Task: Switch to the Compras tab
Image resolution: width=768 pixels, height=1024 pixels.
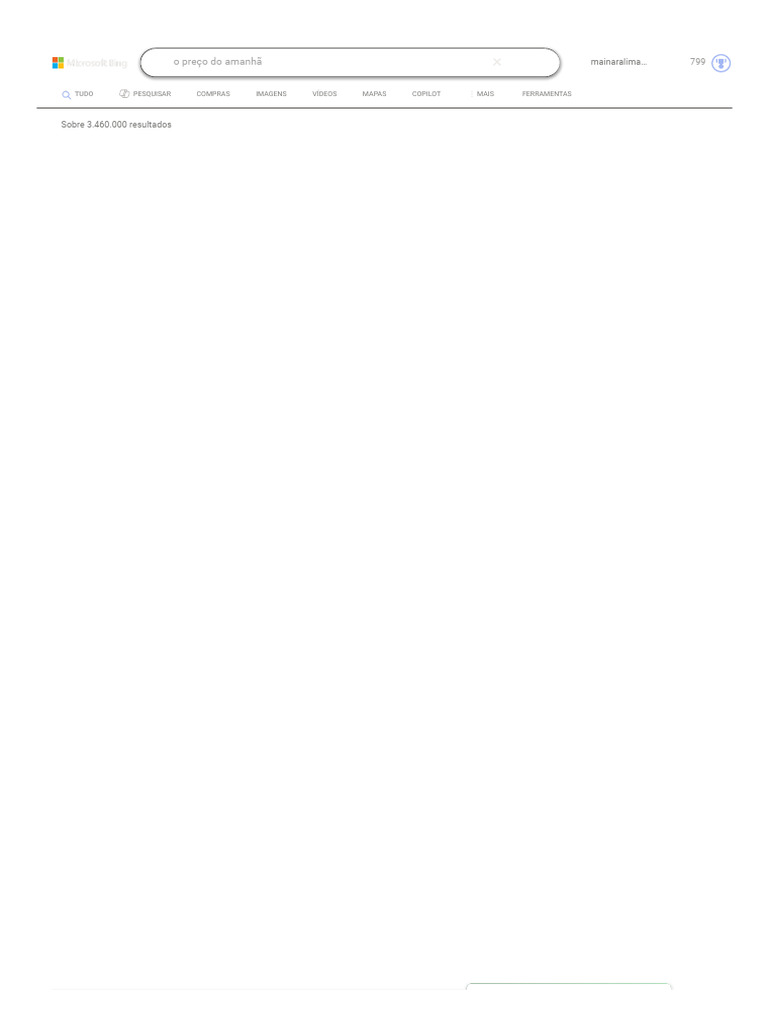Action: [213, 94]
